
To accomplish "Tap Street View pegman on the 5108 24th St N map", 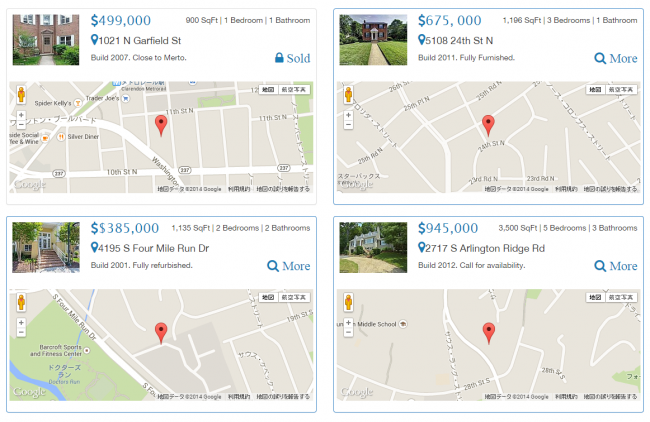I will coord(348,96).
